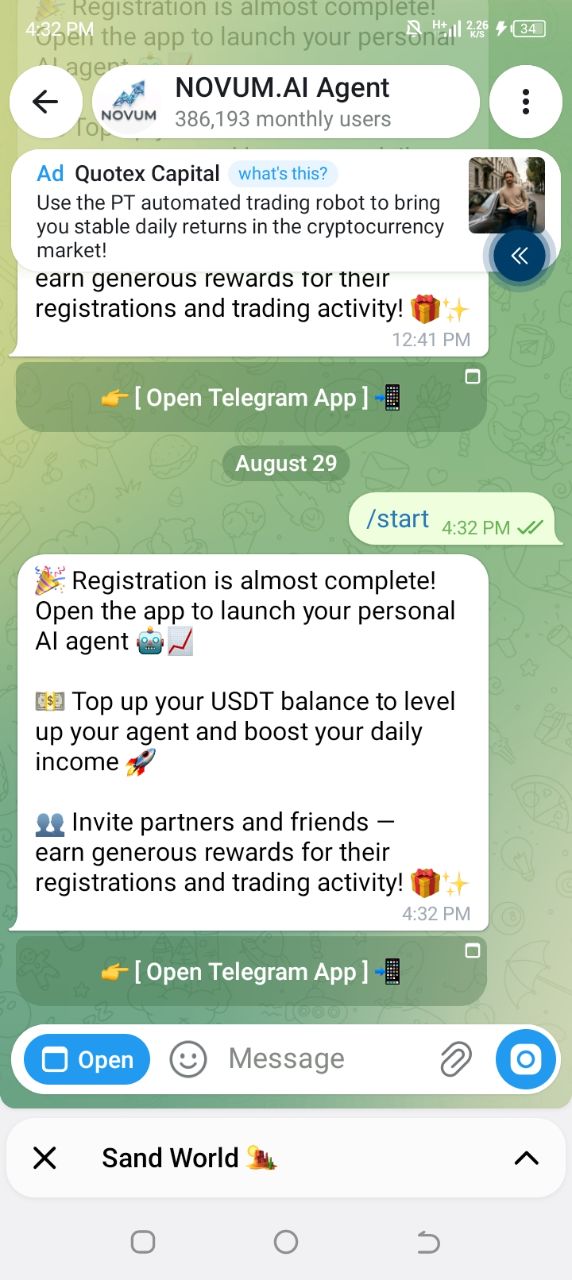
Task: Open recent apps from navigation bar
Action: pyautogui.click(x=143, y=1242)
